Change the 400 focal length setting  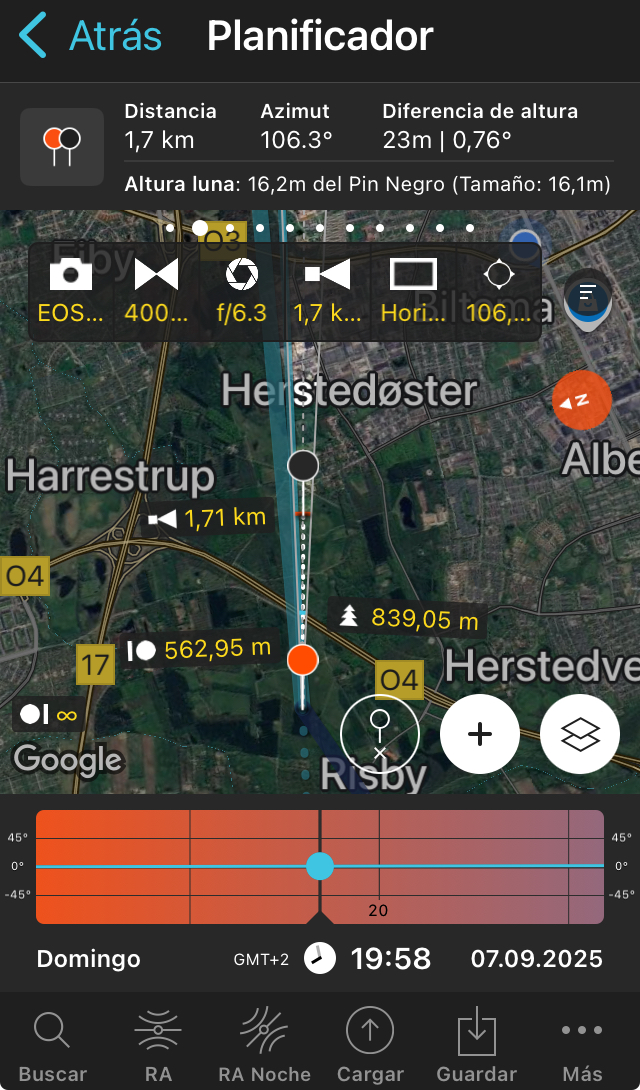(x=156, y=292)
